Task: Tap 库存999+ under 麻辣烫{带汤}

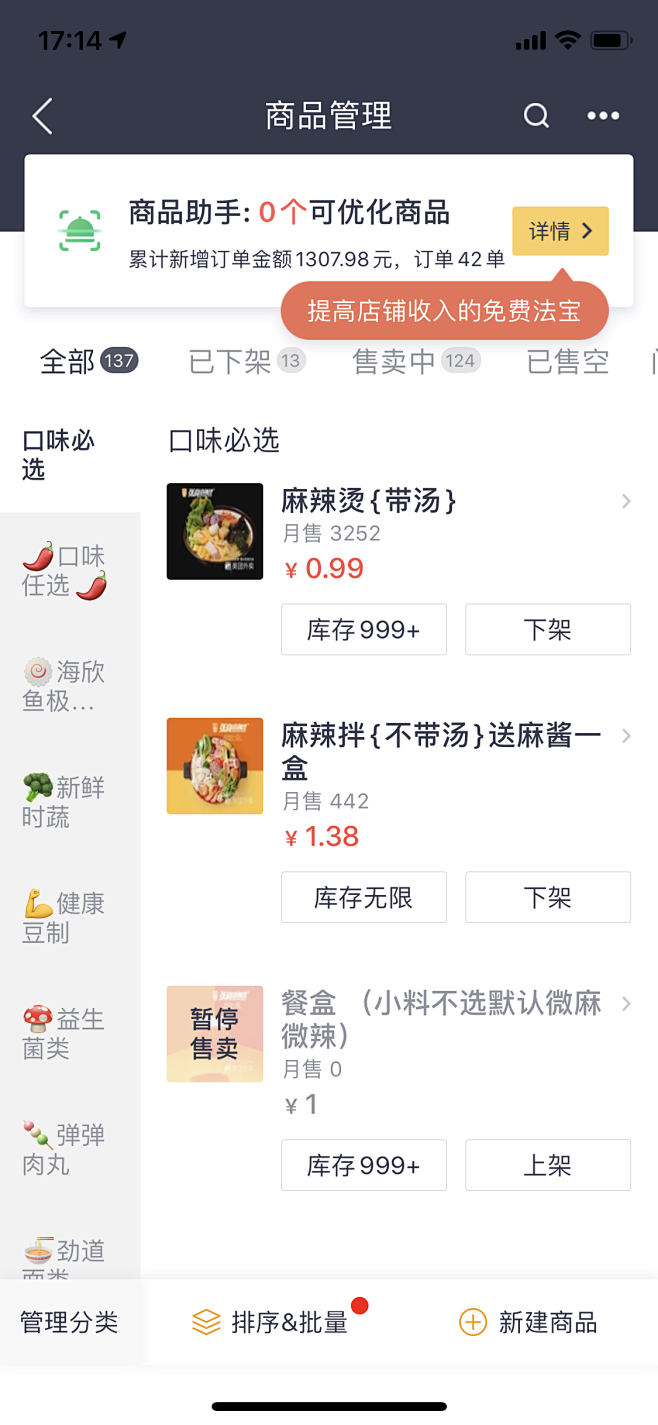Action: point(364,629)
